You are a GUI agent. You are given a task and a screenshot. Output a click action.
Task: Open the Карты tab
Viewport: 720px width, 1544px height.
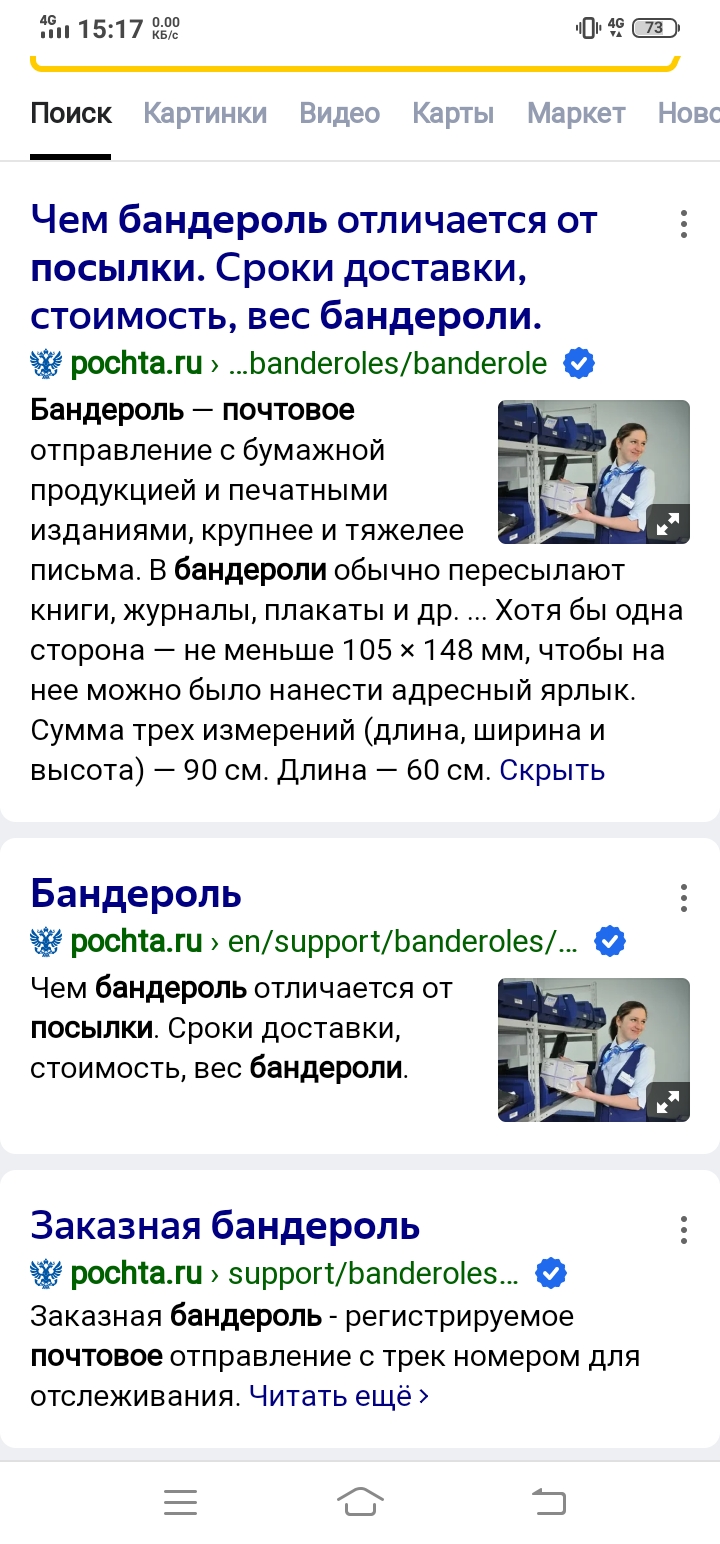tap(453, 114)
